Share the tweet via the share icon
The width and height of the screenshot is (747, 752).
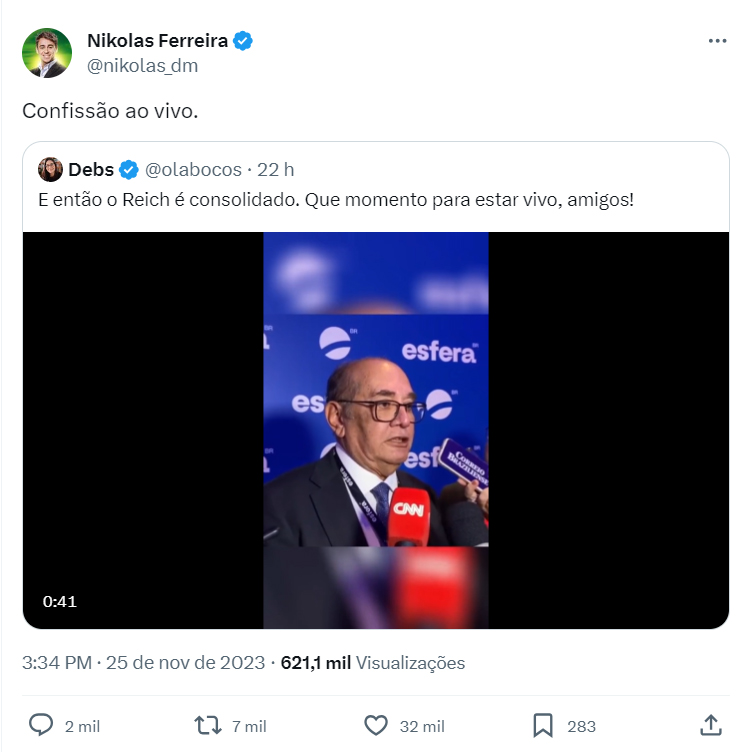click(710, 725)
